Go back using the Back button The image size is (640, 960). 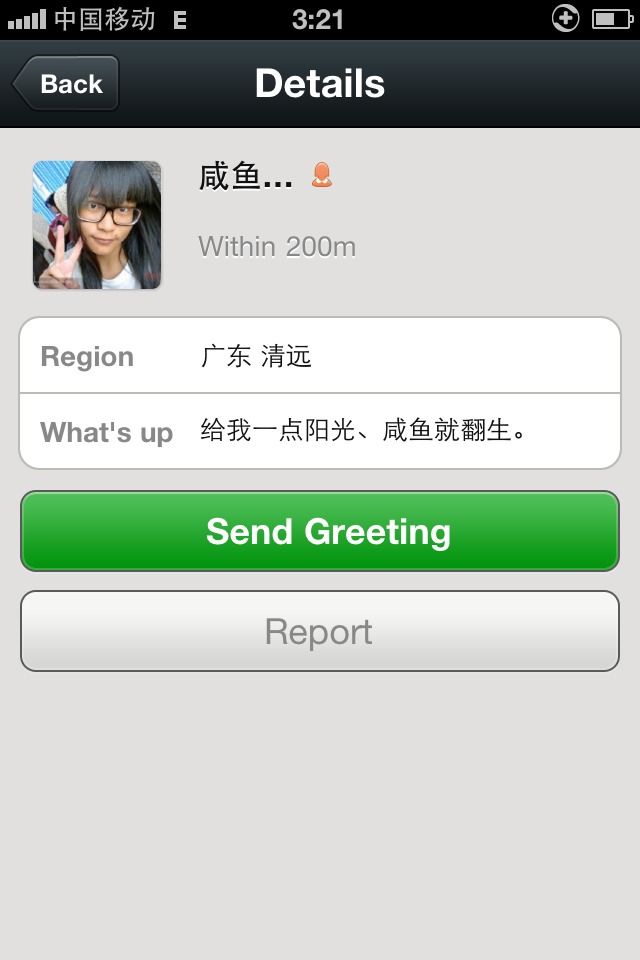click(x=67, y=84)
